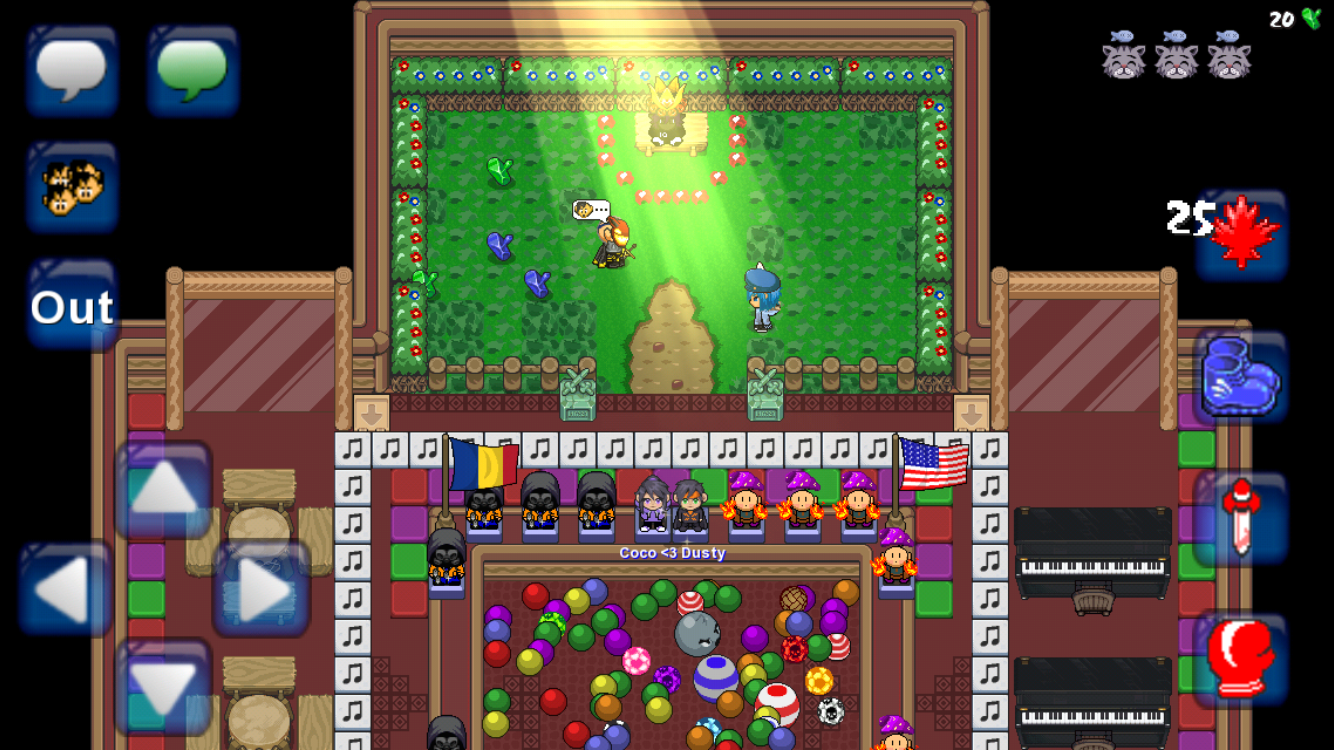Open the green chat bubble

(x=192, y=70)
